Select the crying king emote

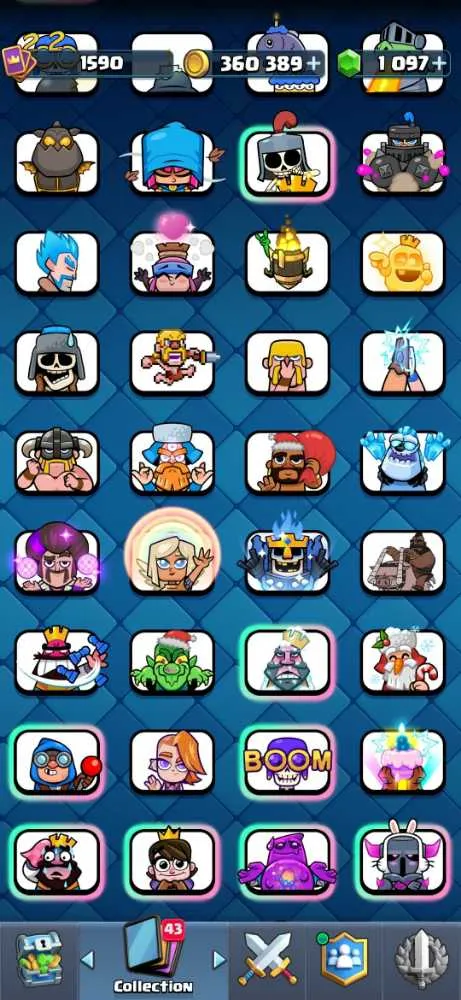tap(57, 862)
